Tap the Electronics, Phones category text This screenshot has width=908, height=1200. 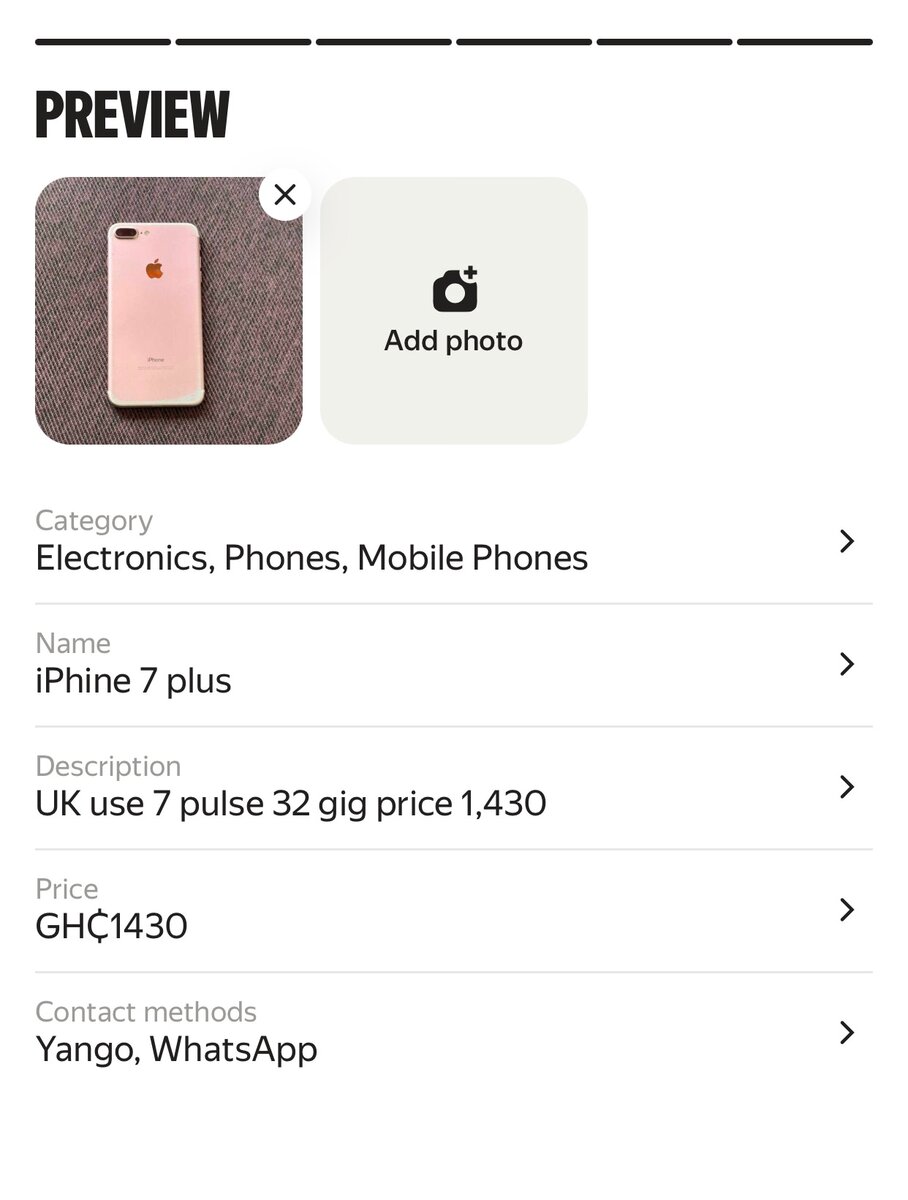(x=311, y=558)
